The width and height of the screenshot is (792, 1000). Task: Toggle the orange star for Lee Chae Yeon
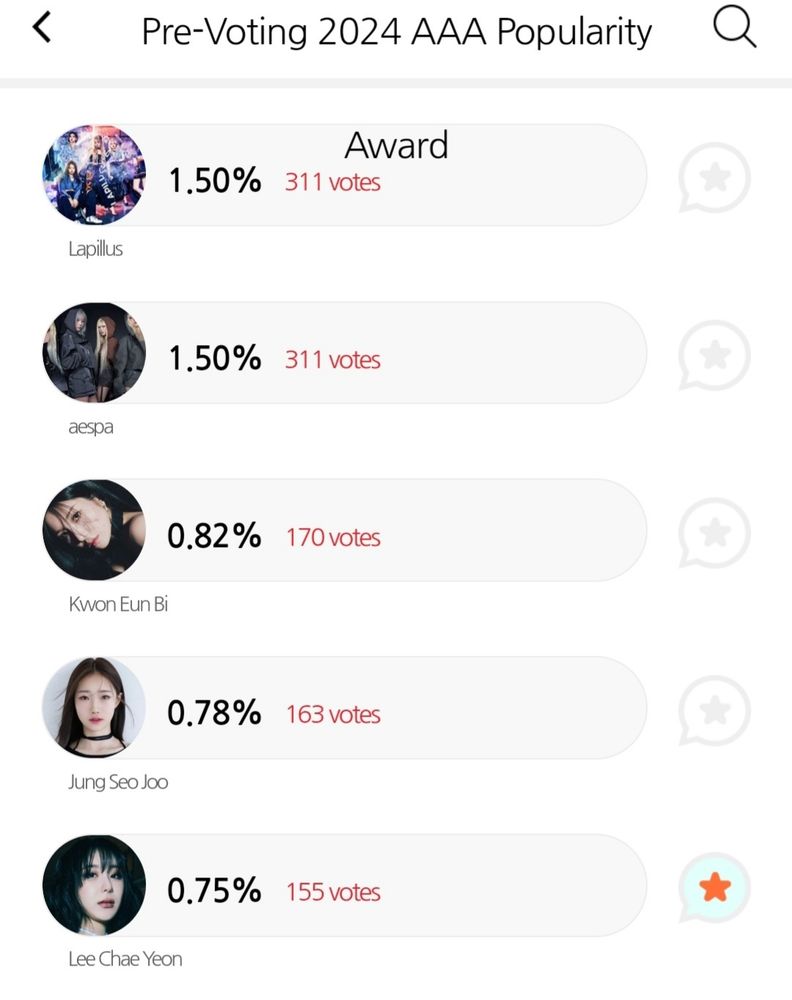pyautogui.click(x=714, y=888)
